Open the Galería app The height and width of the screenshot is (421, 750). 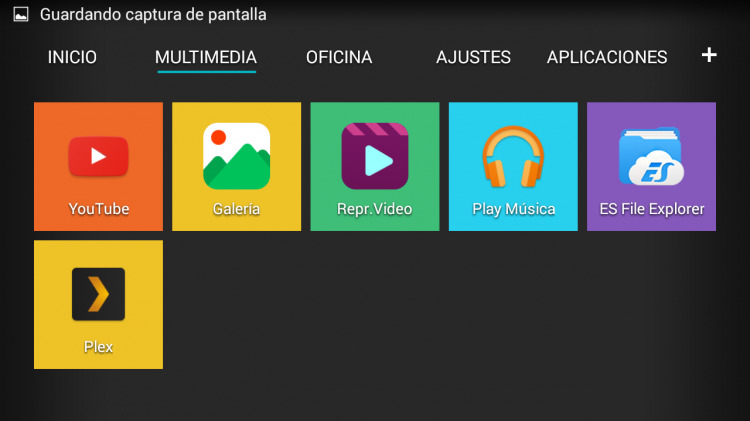point(236,166)
